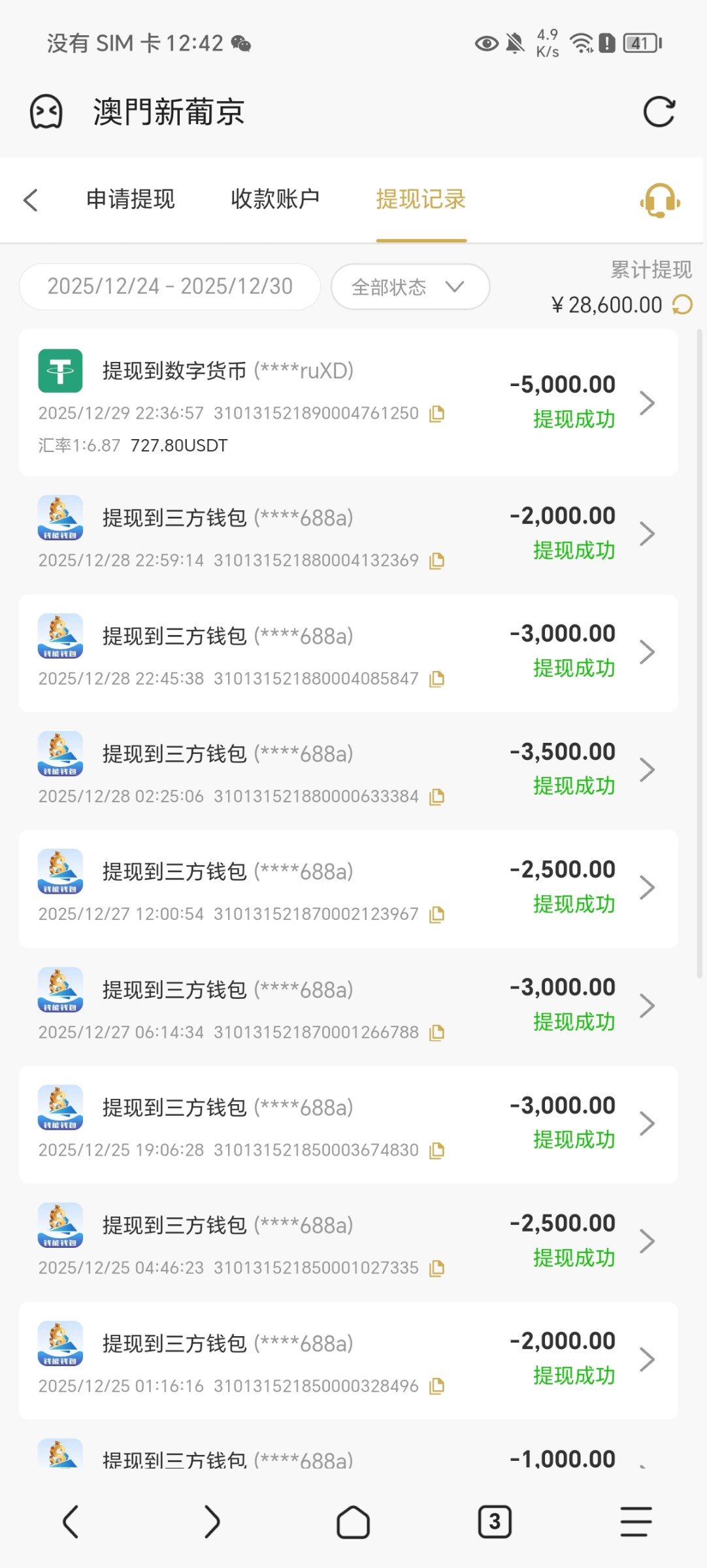Copy order number ending in 4085847
The image size is (707, 1568).
436,679
